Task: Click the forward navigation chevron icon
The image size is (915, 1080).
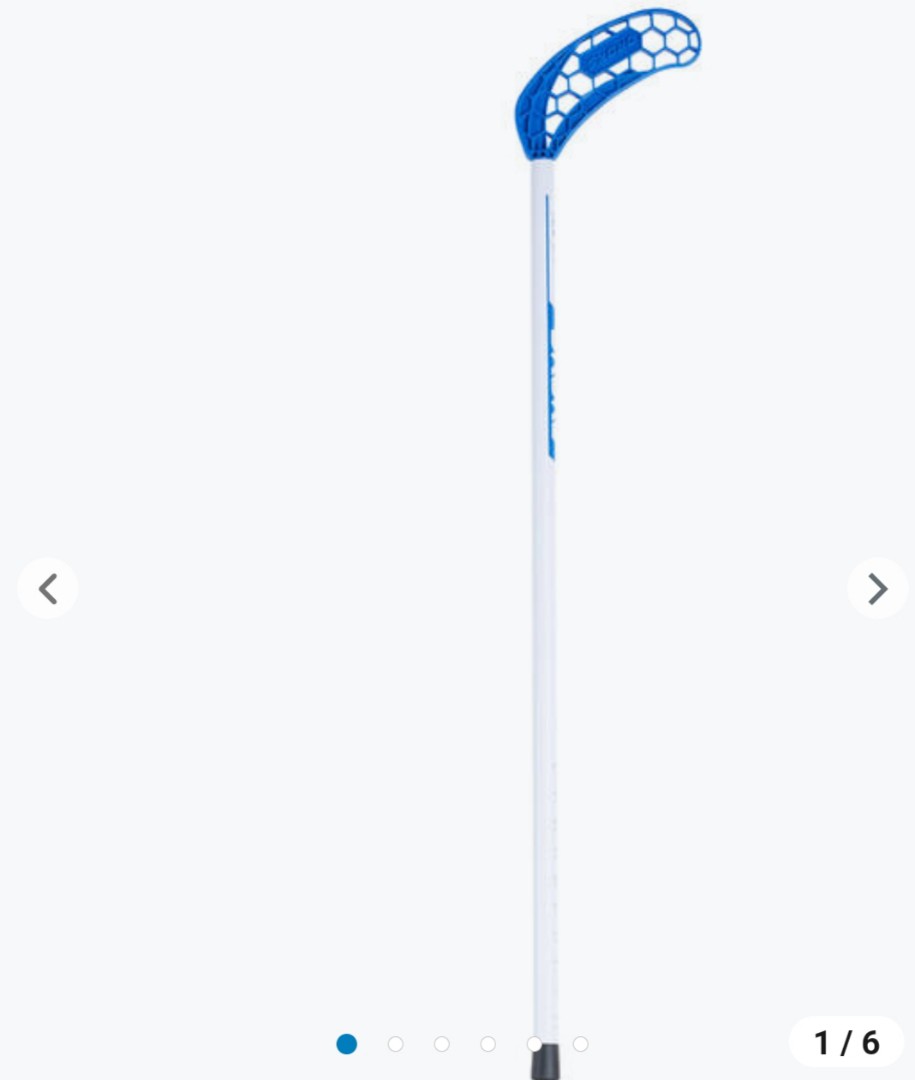Action: [x=878, y=589]
